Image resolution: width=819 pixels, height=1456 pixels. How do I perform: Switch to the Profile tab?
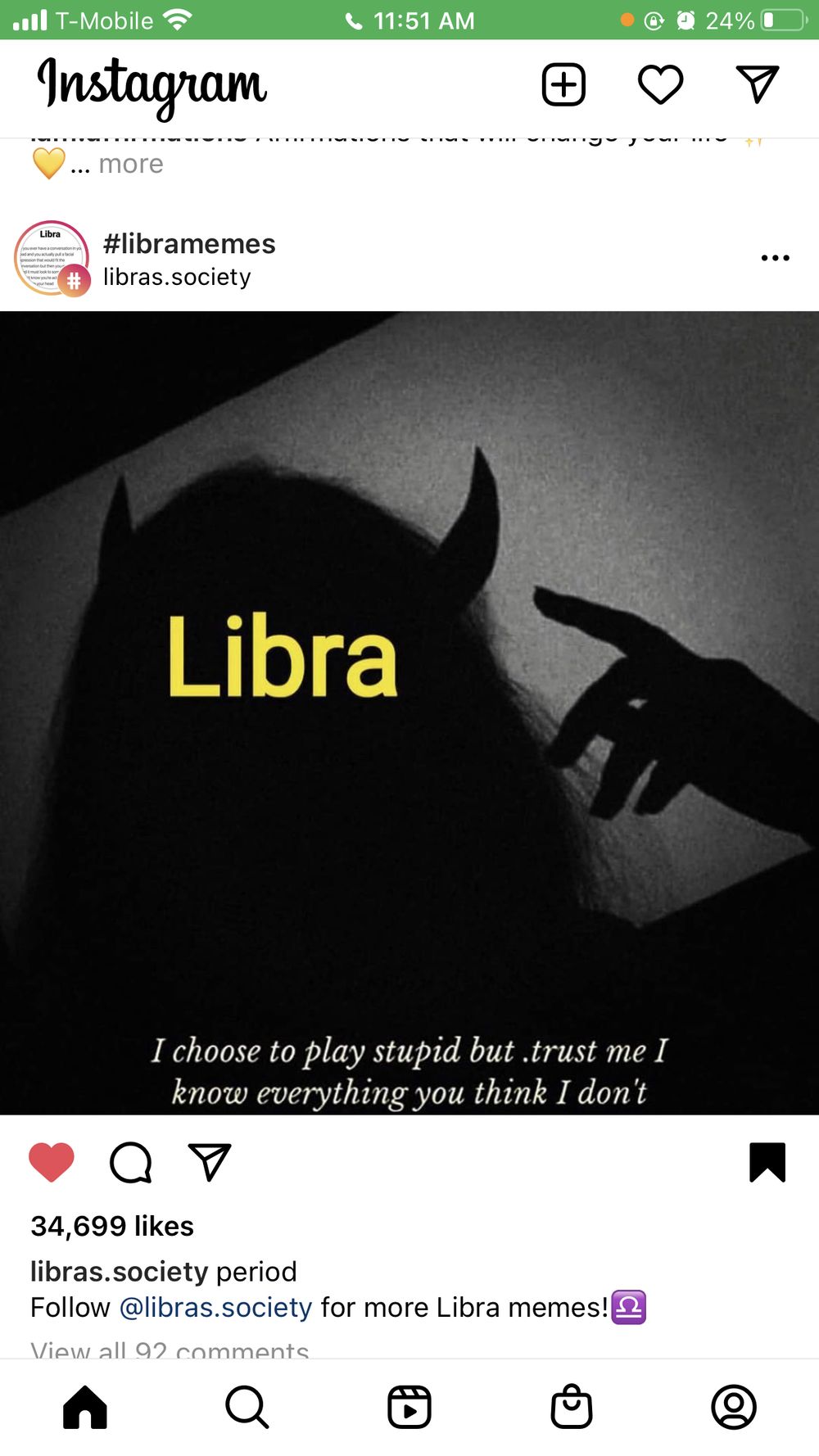click(734, 1407)
